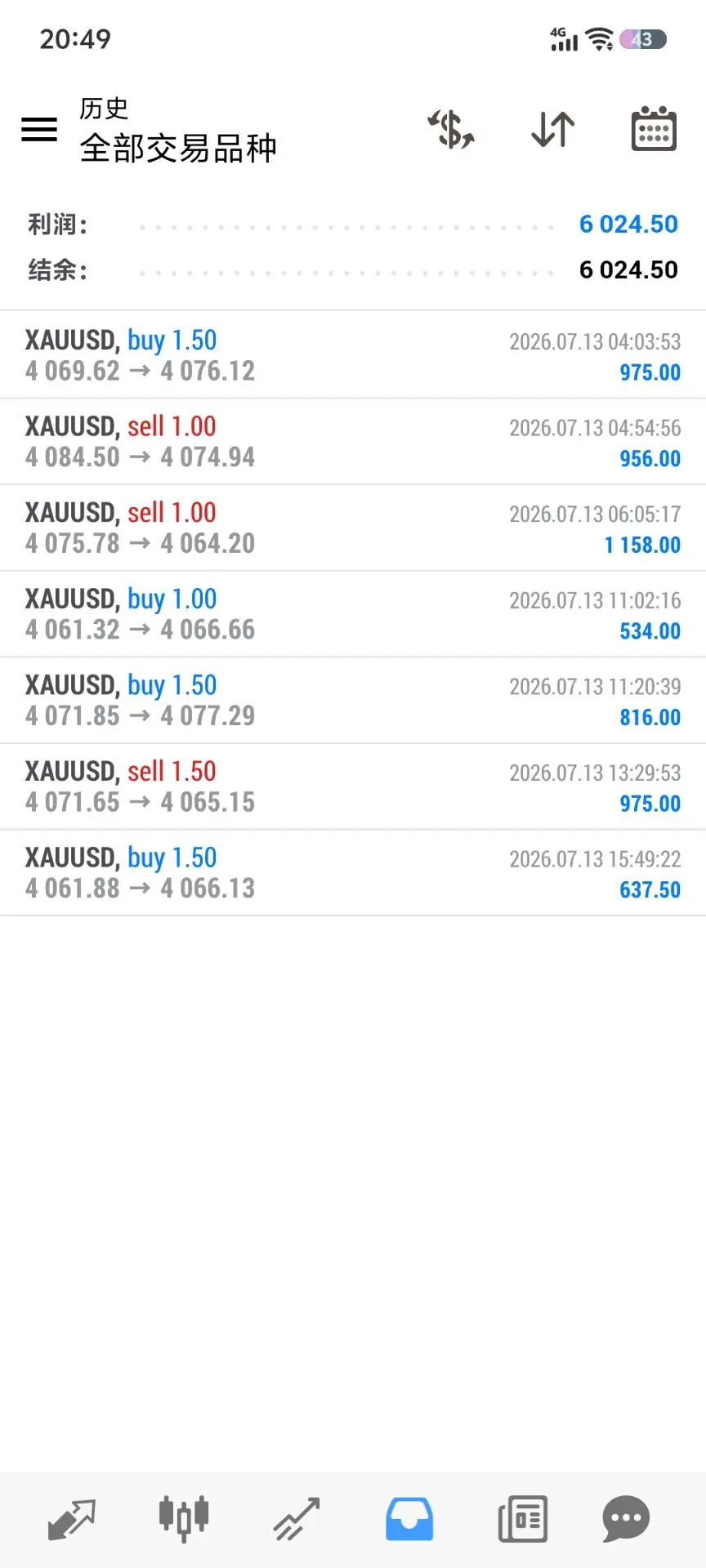View the XAUUSD buy trade with profit 816.00

click(x=353, y=701)
